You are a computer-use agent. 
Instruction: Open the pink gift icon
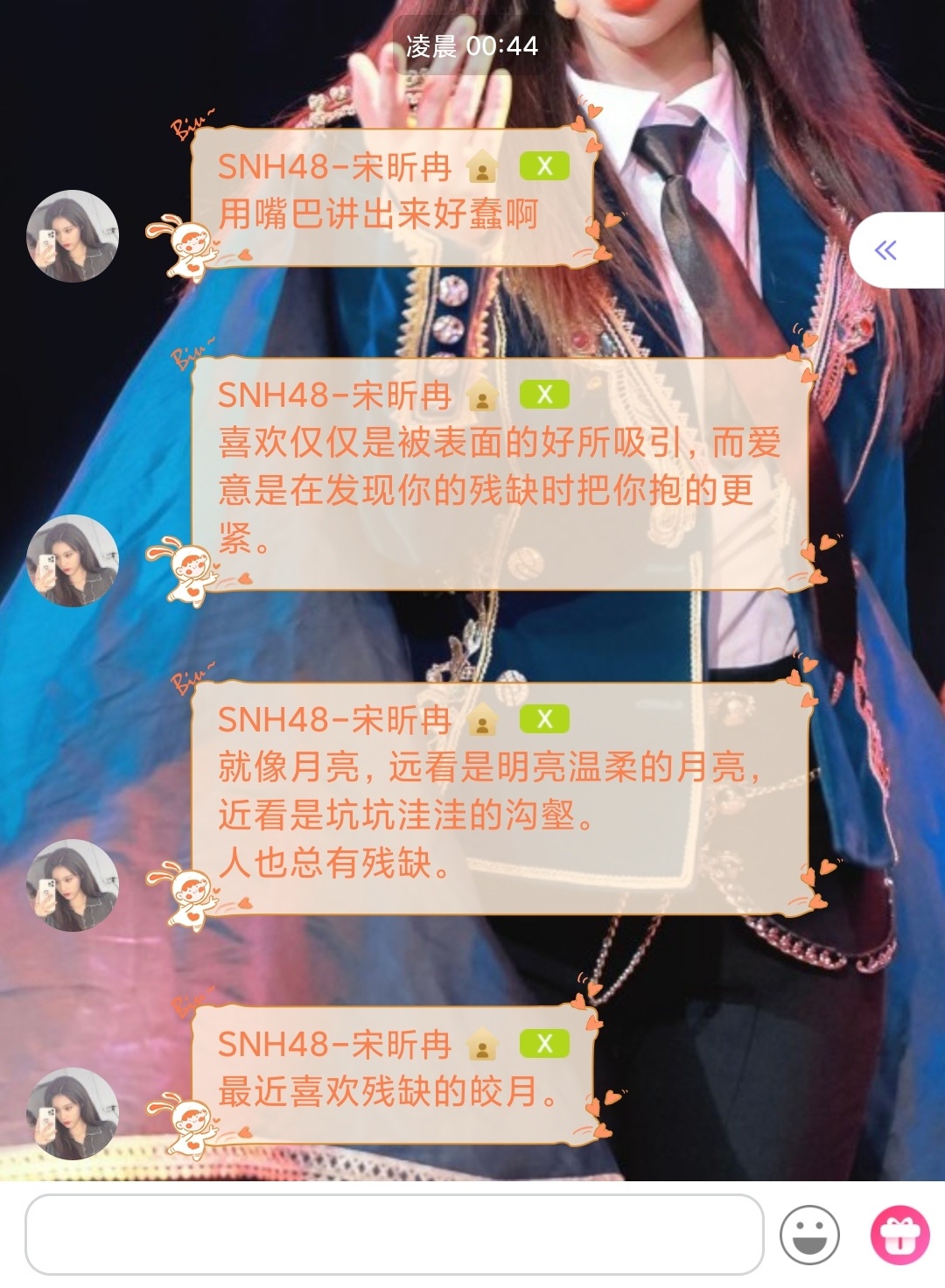tap(899, 1235)
